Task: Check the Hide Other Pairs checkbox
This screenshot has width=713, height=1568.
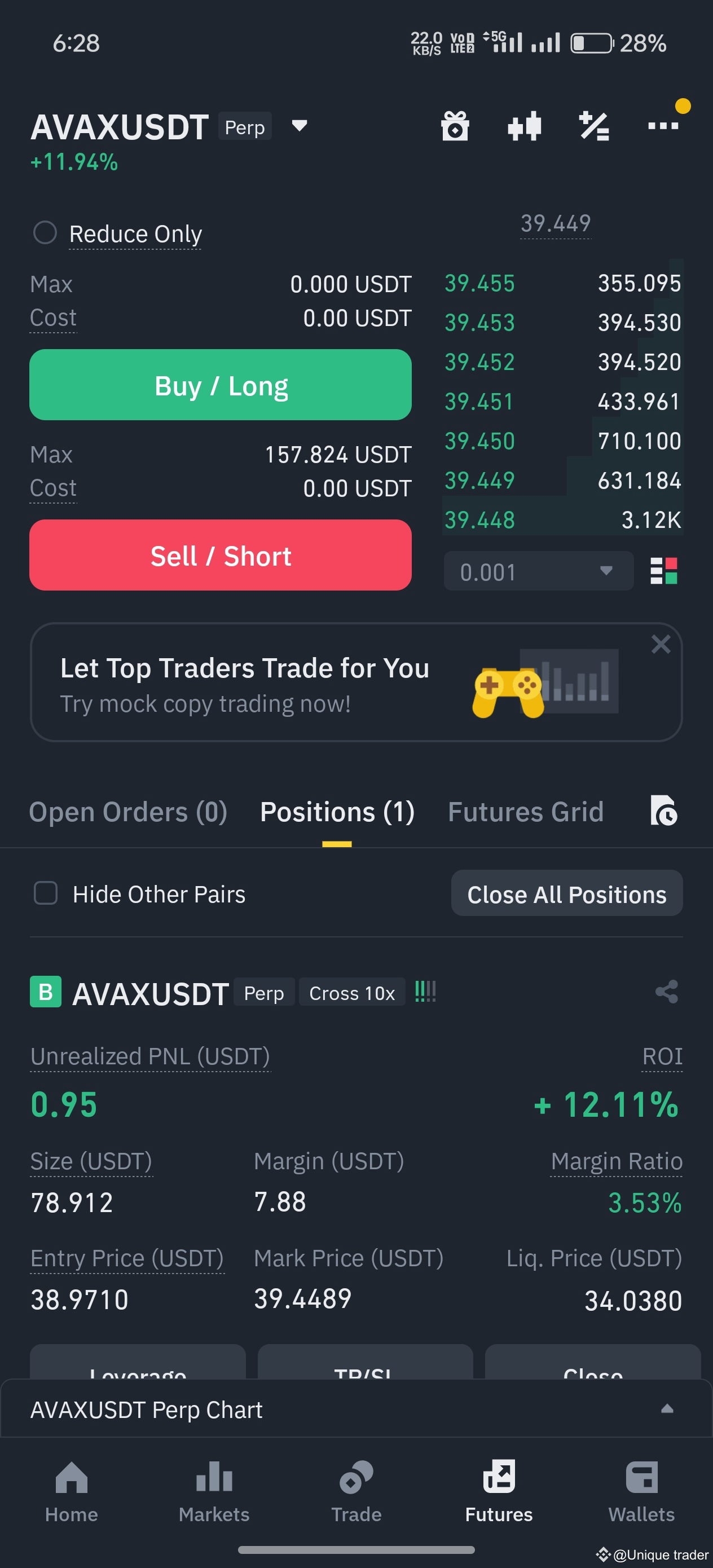Action: click(45, 893)
